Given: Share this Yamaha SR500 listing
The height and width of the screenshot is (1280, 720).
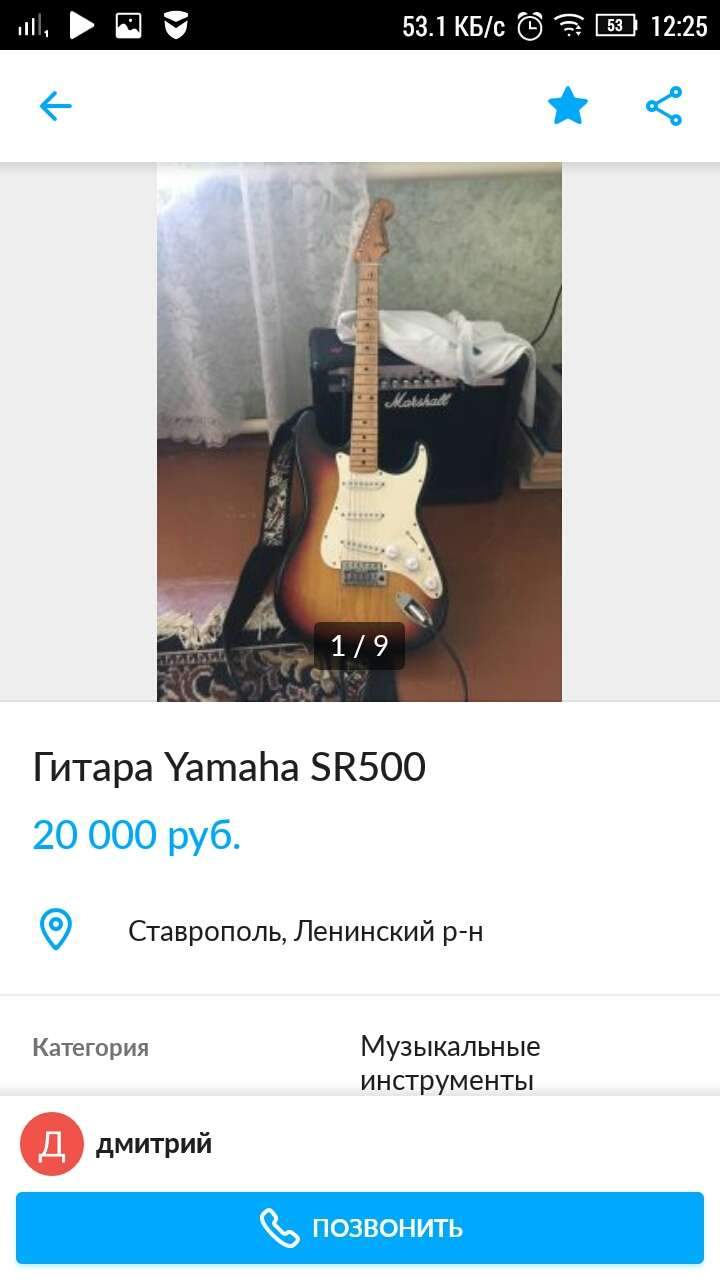Looking at the screenshot, I should coord(664,106).
